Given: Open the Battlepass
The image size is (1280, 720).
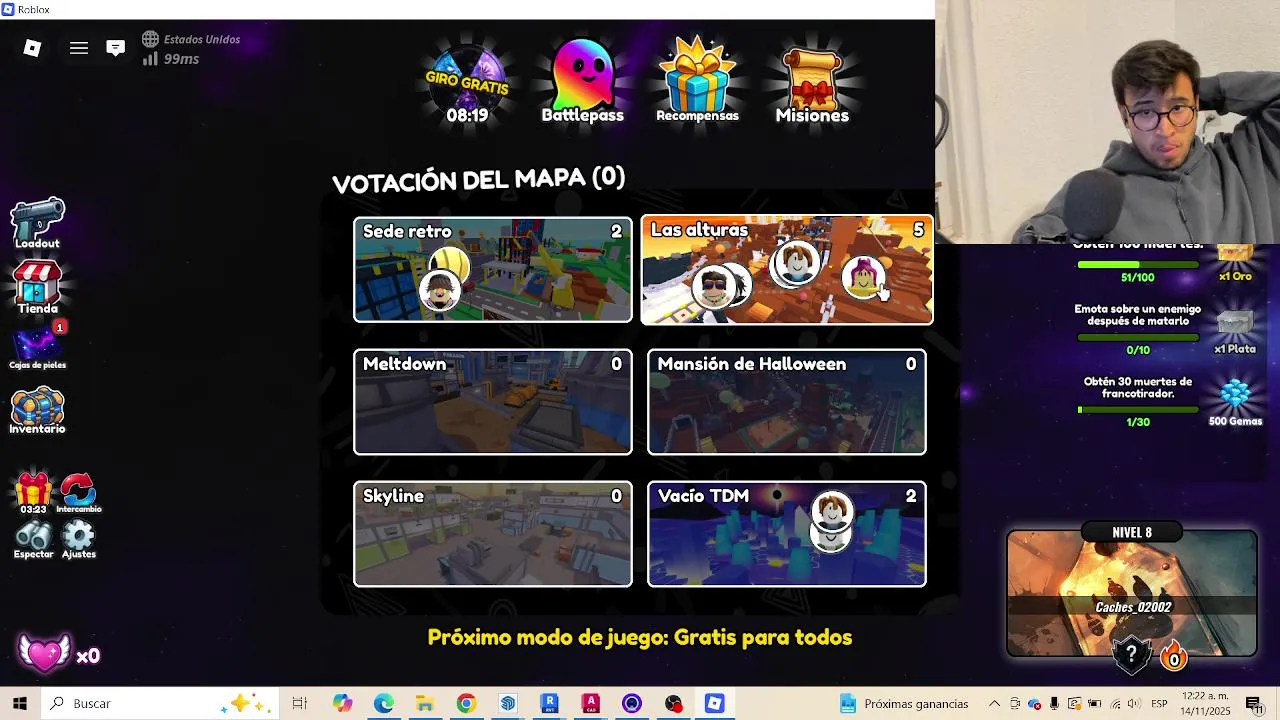Looking at the screenshot, I should tap(583, 82).
